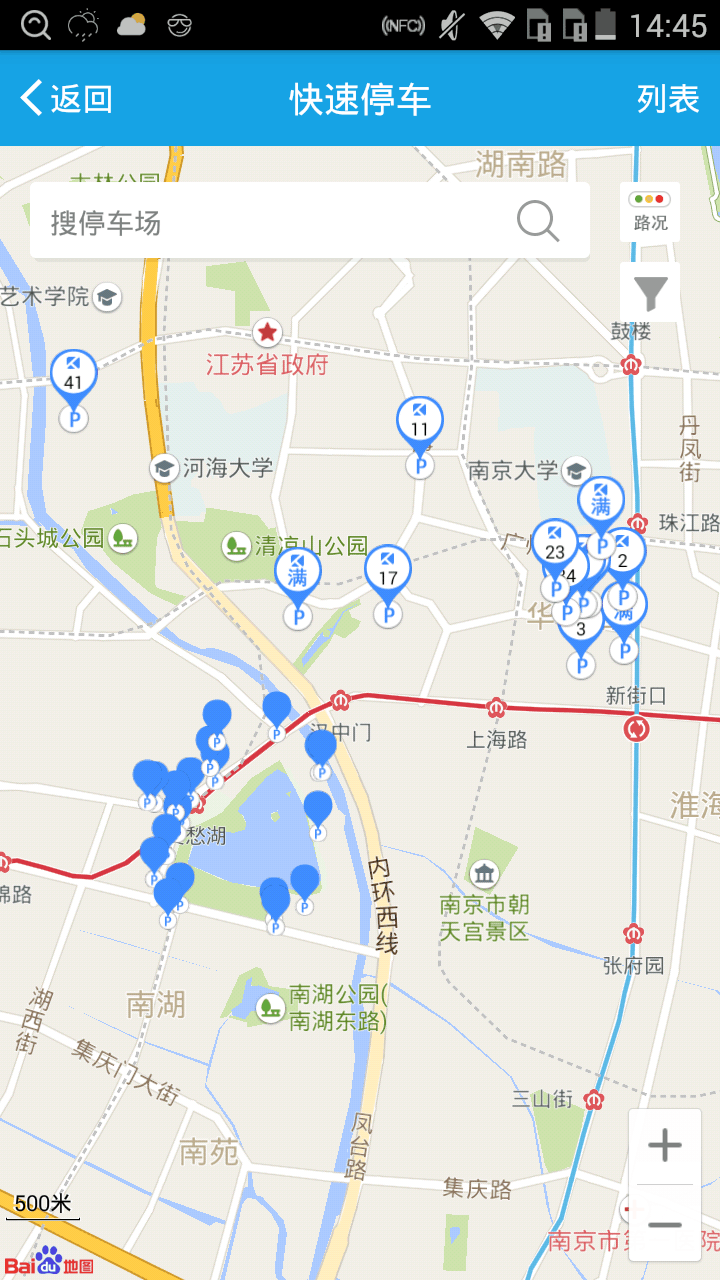720x1280 pixels.
Task: Click the green-yellow-red traffic light indicator
Action: coord(650,198)
